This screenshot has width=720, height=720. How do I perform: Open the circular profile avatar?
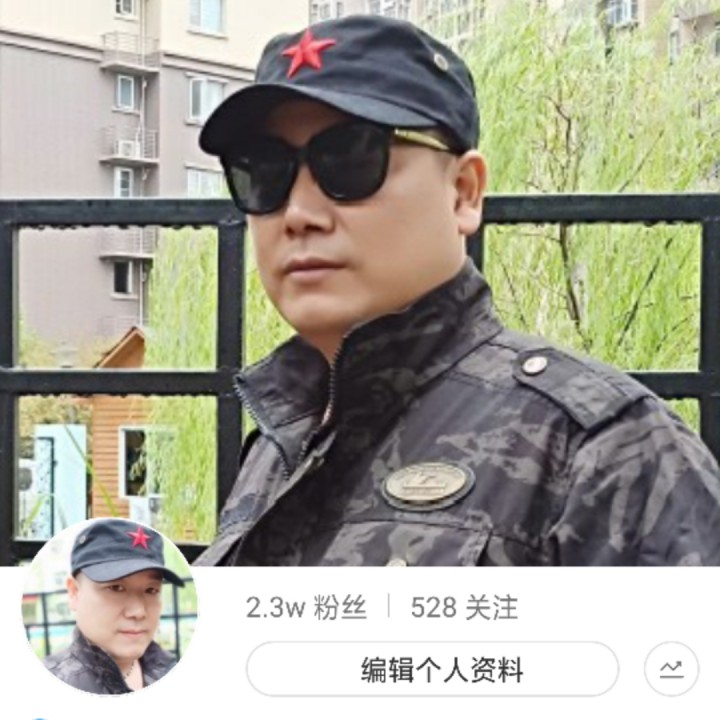click(x=111, y=606)
